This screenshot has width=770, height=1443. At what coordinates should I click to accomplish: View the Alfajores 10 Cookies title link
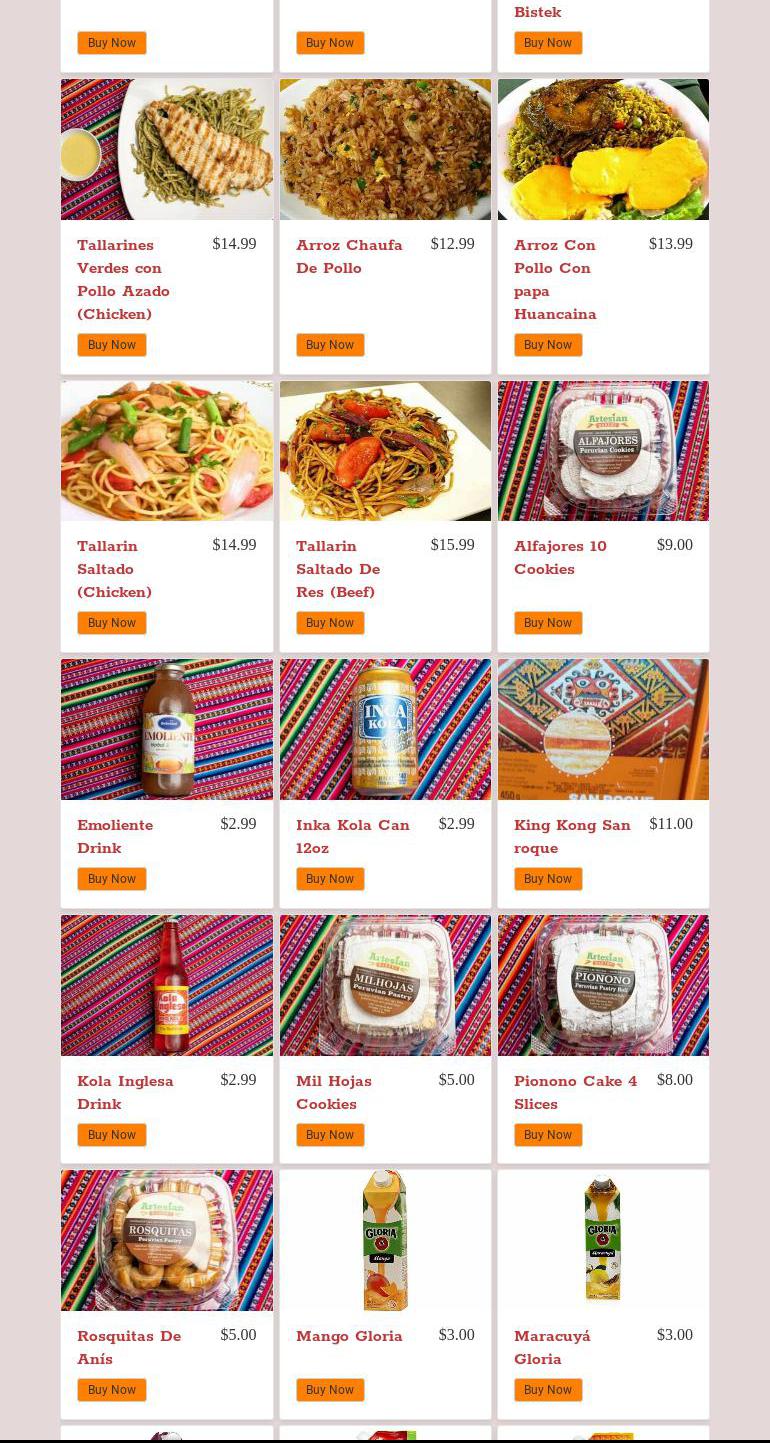tap(560, 557)
